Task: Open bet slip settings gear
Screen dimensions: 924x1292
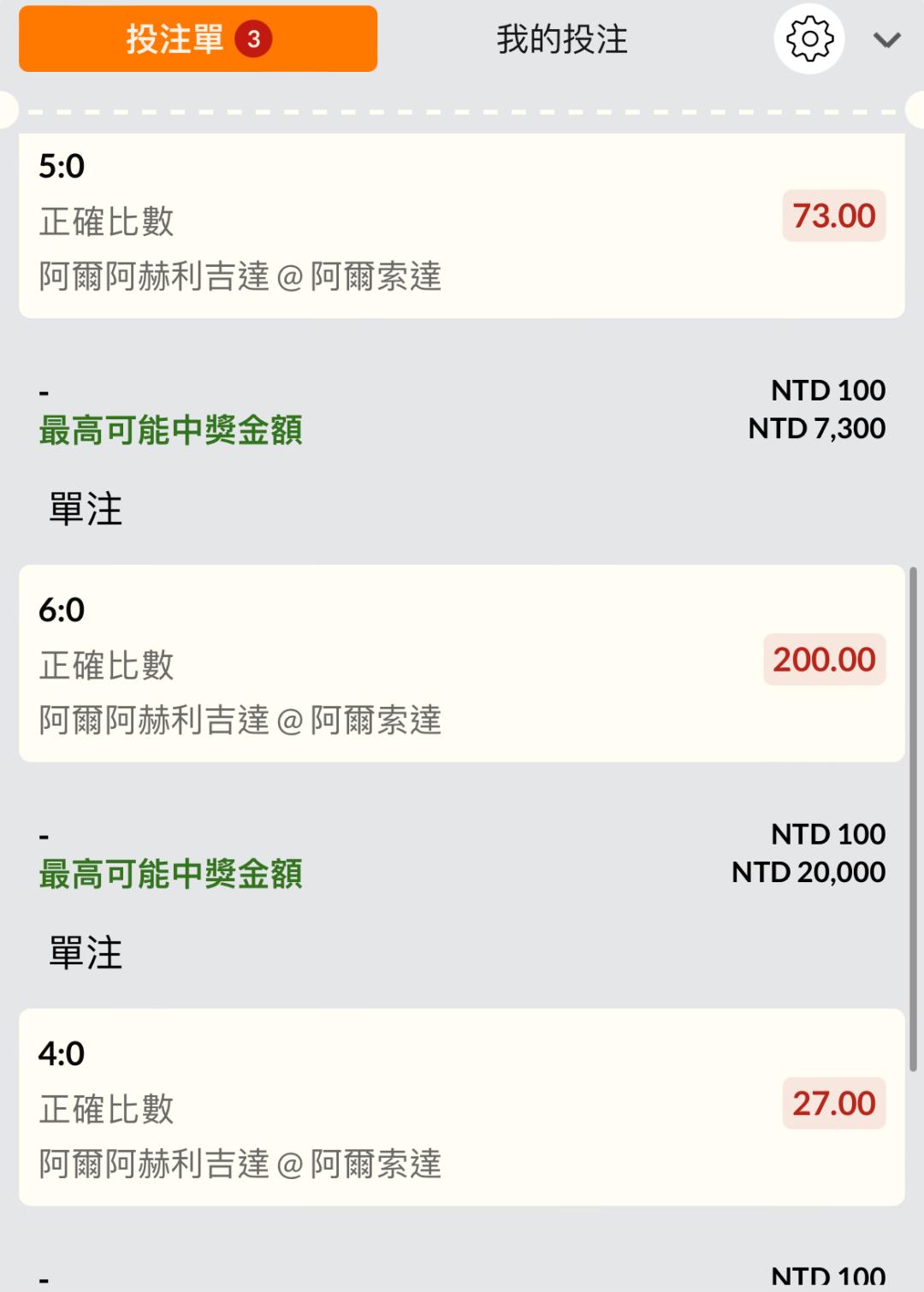Action: click(x=808, y=39)
